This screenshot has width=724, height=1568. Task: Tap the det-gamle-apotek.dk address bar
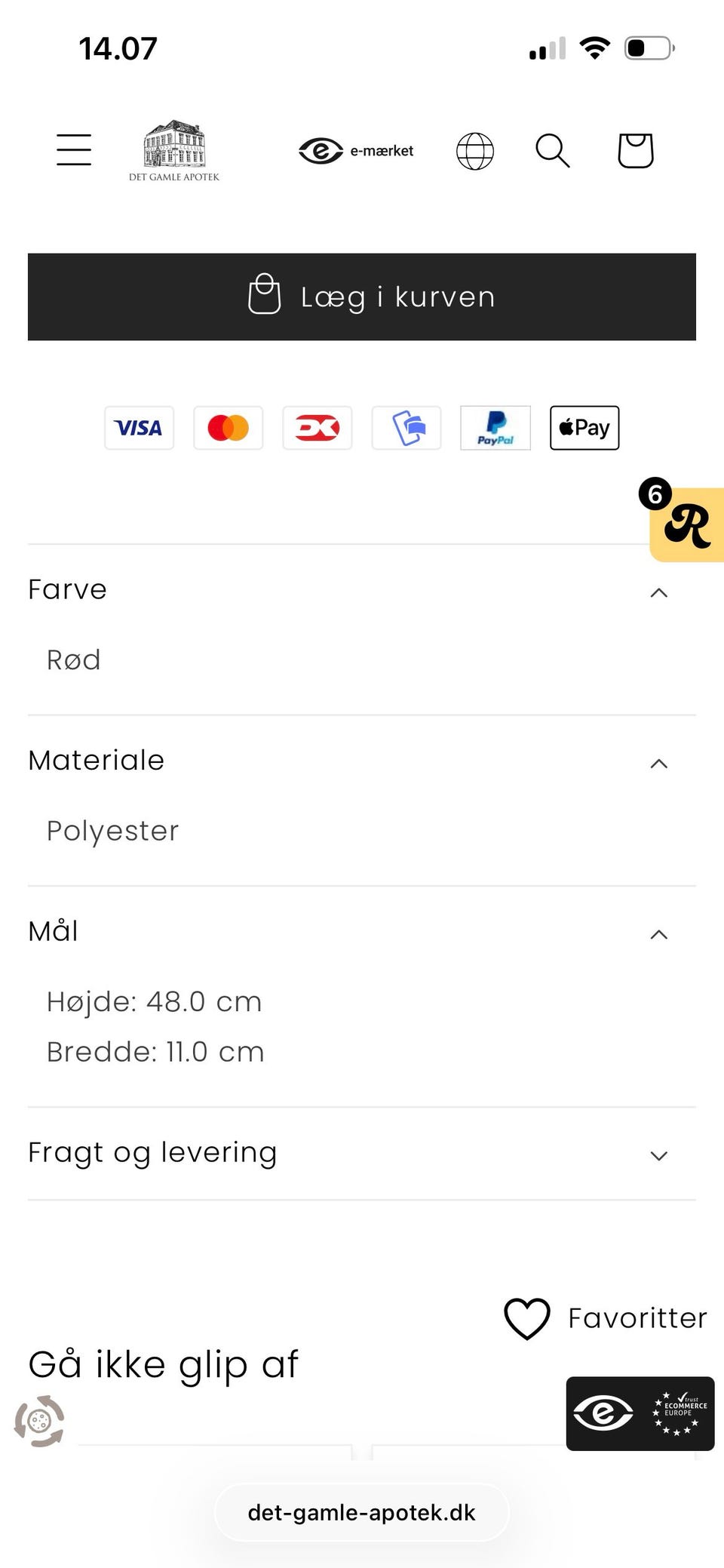tap(361, 1512)
